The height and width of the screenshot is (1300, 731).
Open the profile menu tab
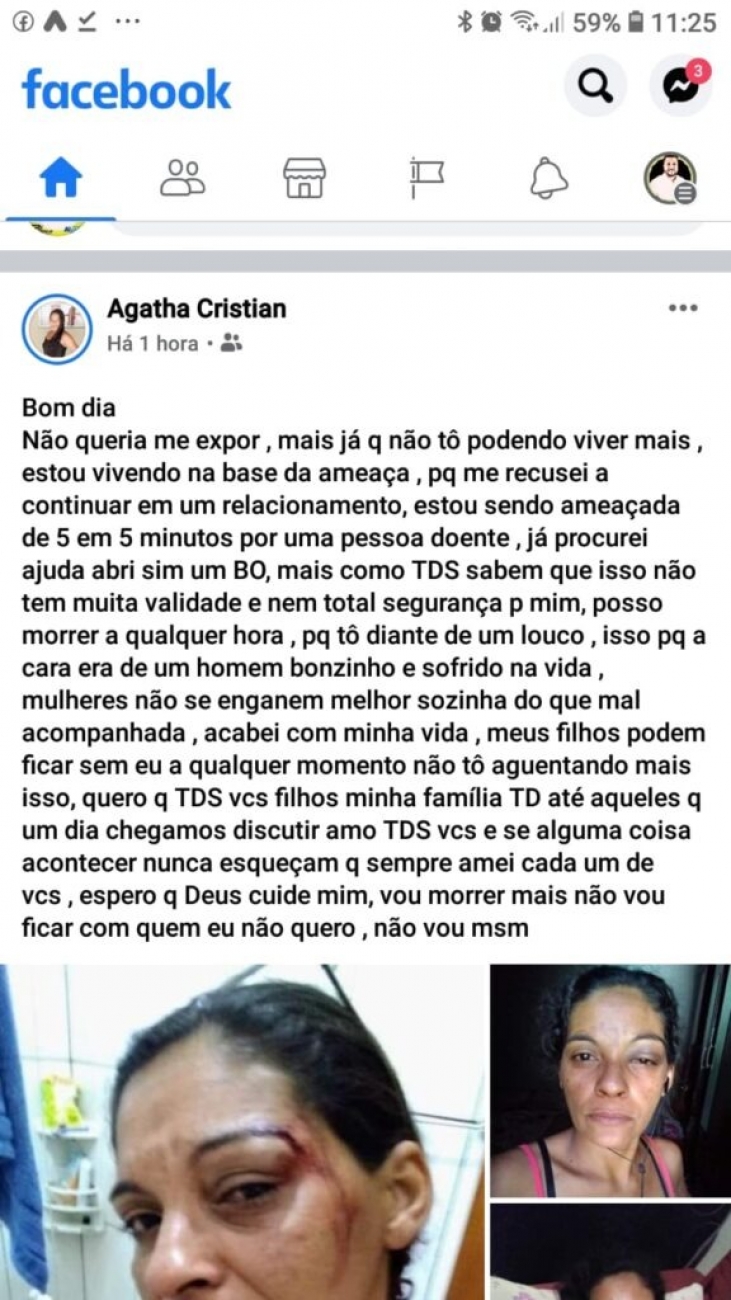[670, 179]
